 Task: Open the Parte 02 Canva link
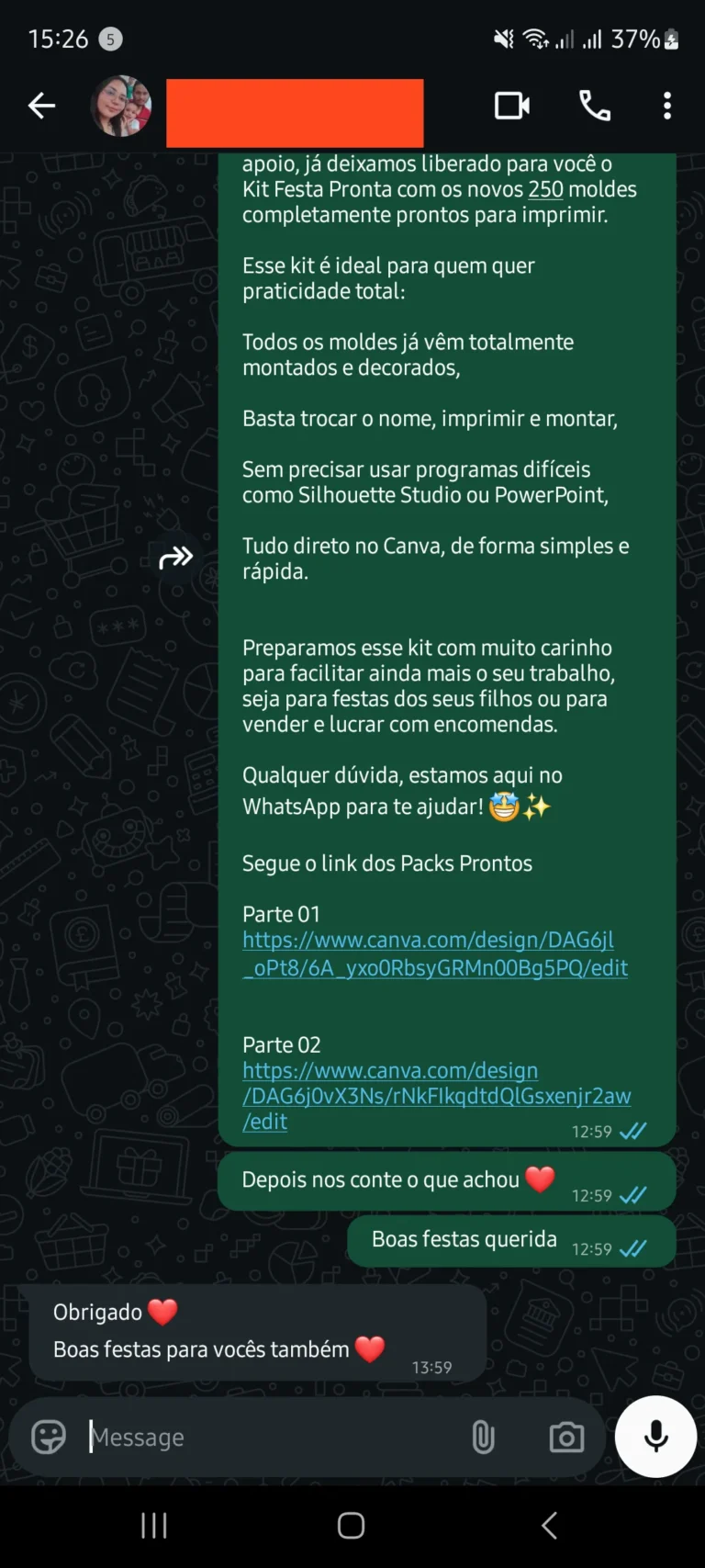pos(436,1095)
